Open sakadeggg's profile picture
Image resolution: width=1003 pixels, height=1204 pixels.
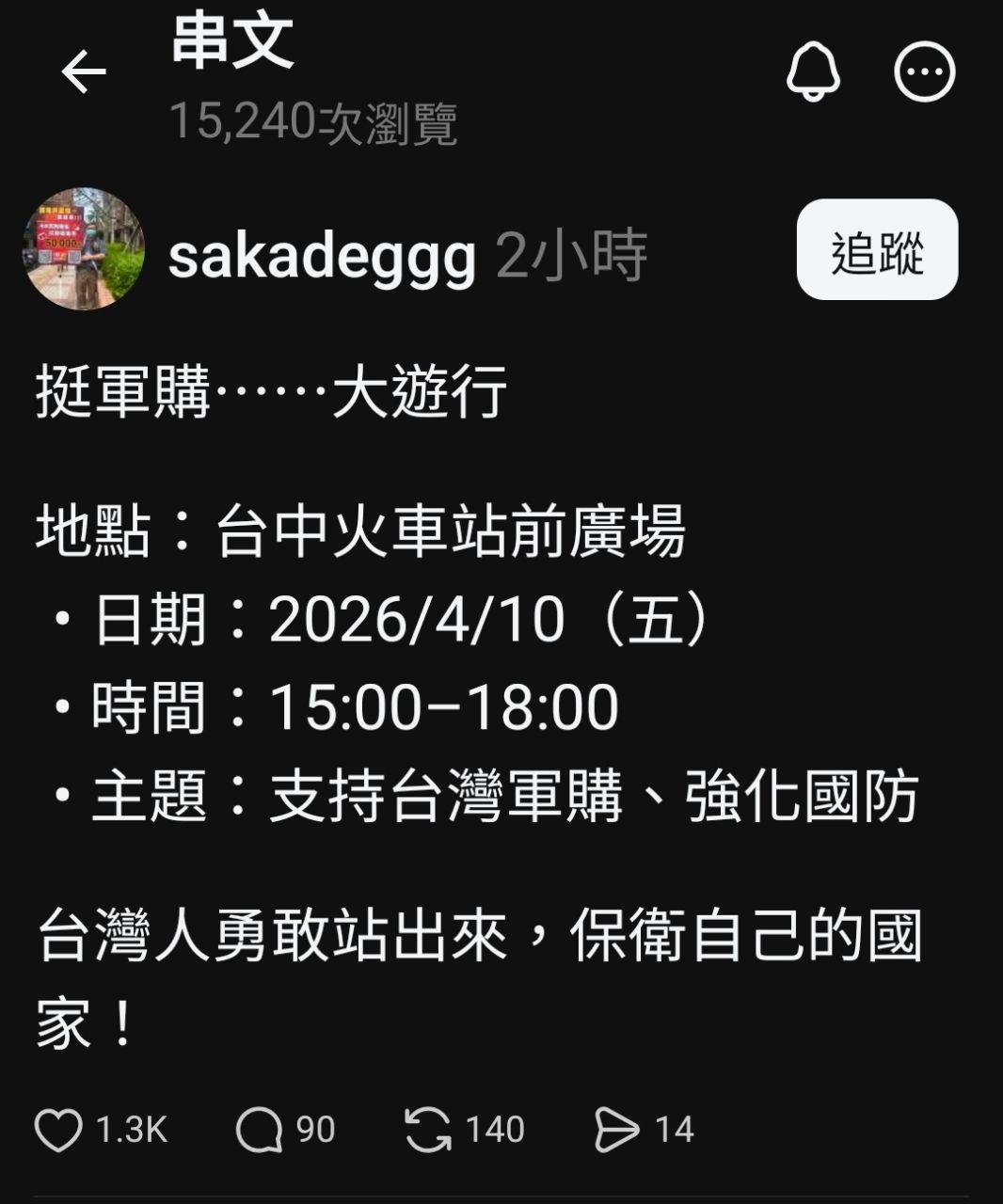tap(83, 249)
